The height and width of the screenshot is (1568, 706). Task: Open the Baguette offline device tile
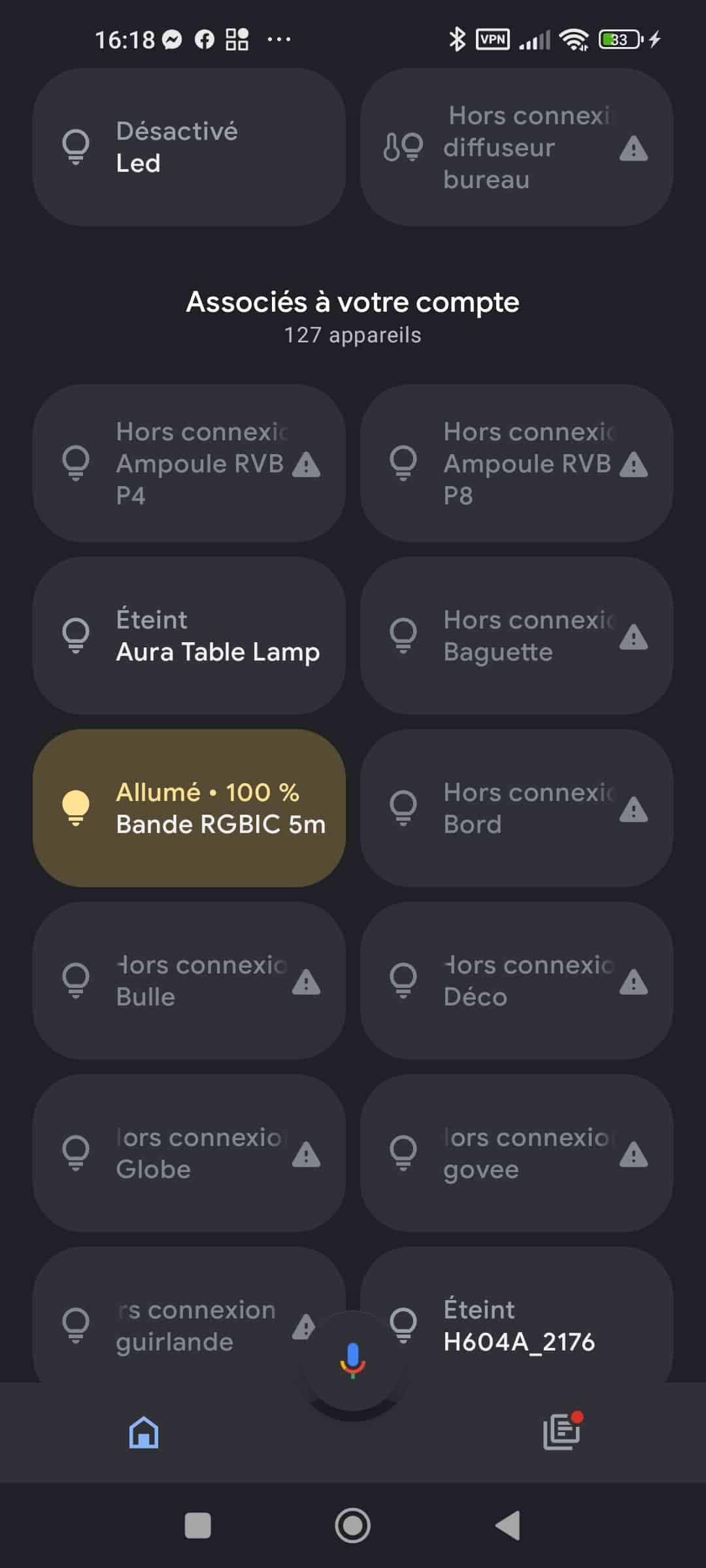click(x=516, y=636)
